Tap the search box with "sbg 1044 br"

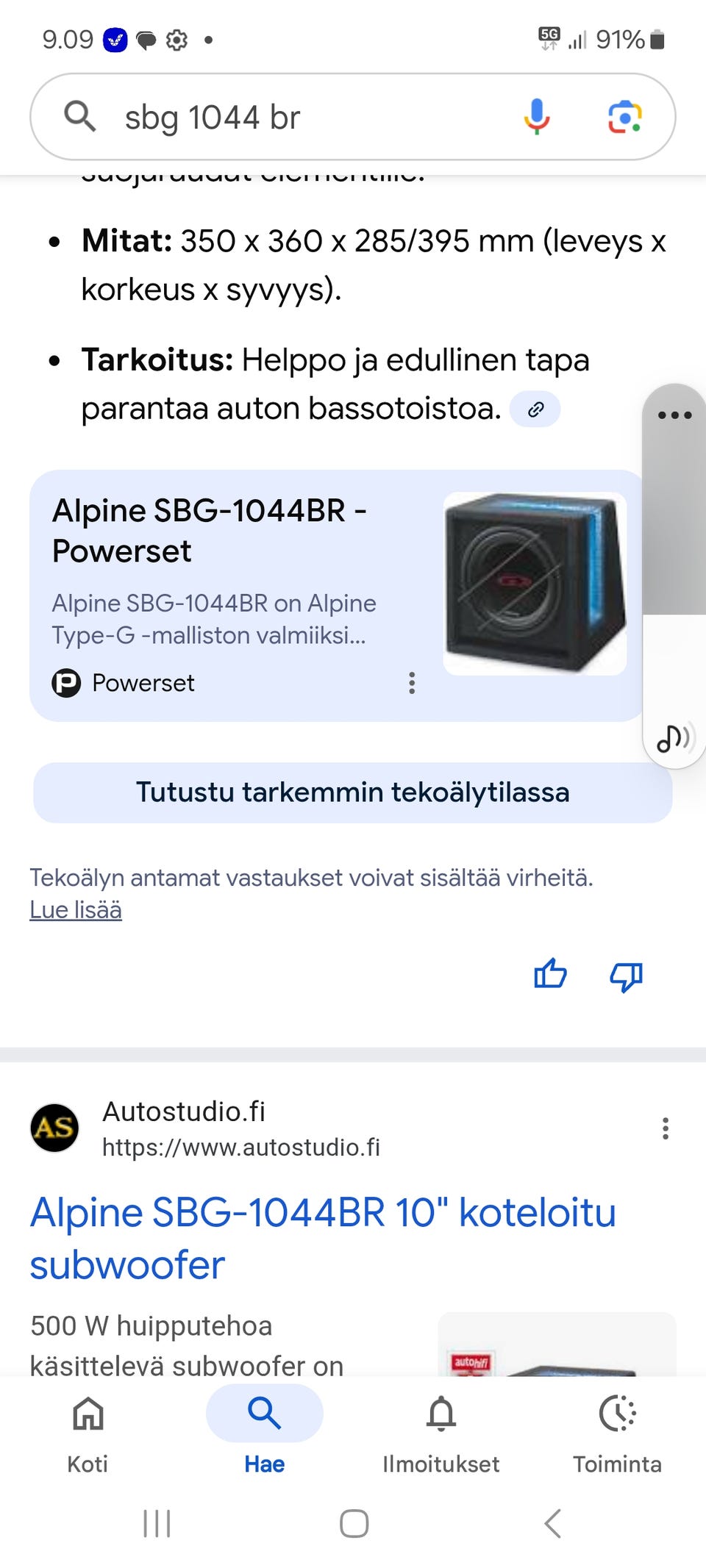coord(294,118)
